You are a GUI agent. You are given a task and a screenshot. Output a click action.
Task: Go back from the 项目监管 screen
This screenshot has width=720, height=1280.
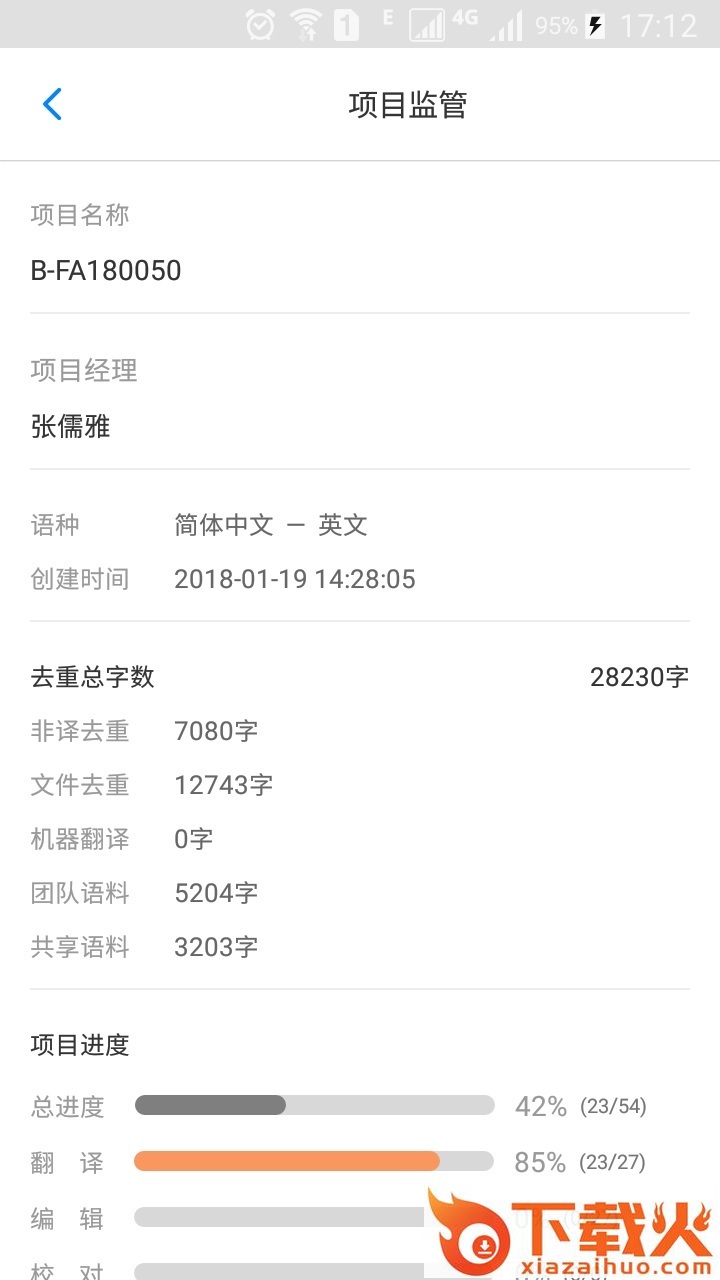(x=52, y=104)
